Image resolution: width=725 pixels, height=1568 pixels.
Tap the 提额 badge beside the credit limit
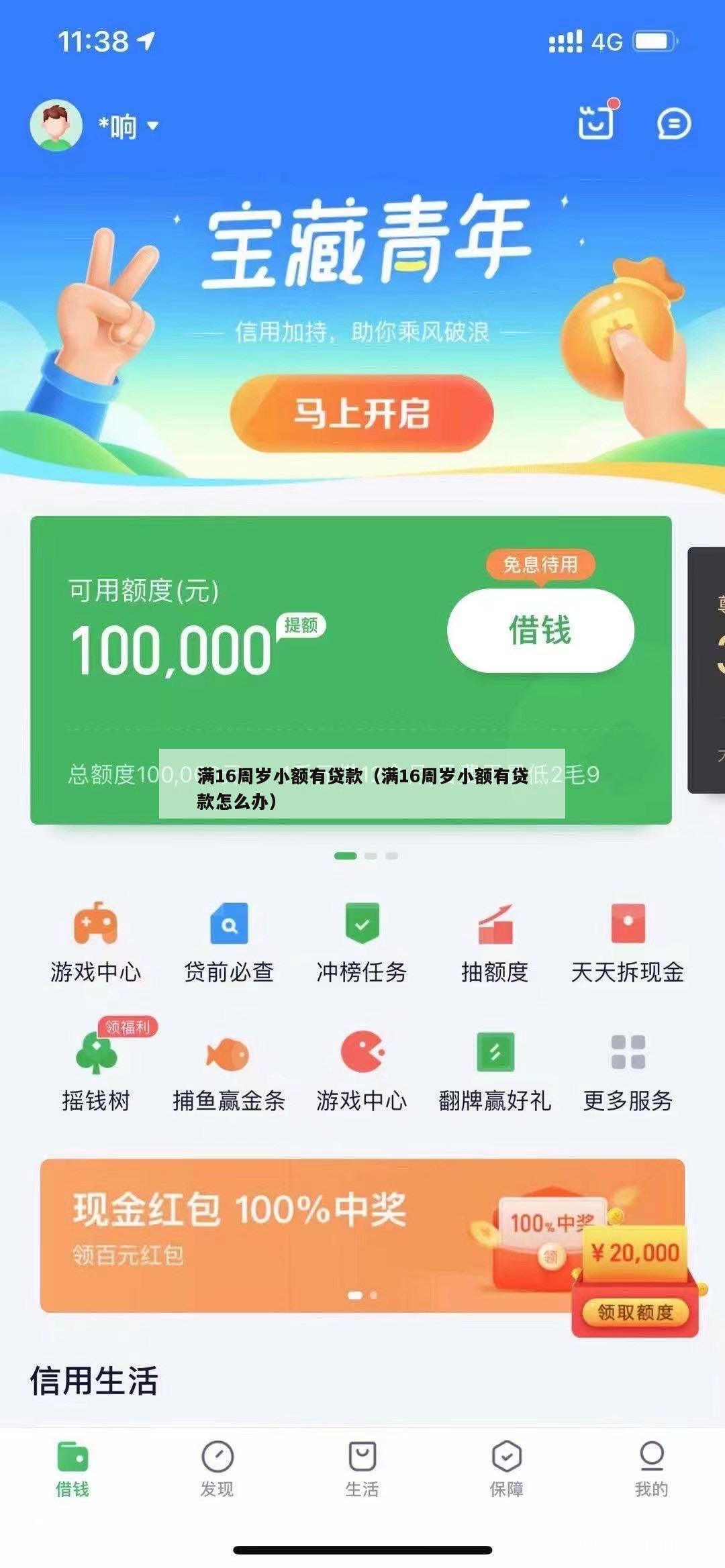point(301,625)
